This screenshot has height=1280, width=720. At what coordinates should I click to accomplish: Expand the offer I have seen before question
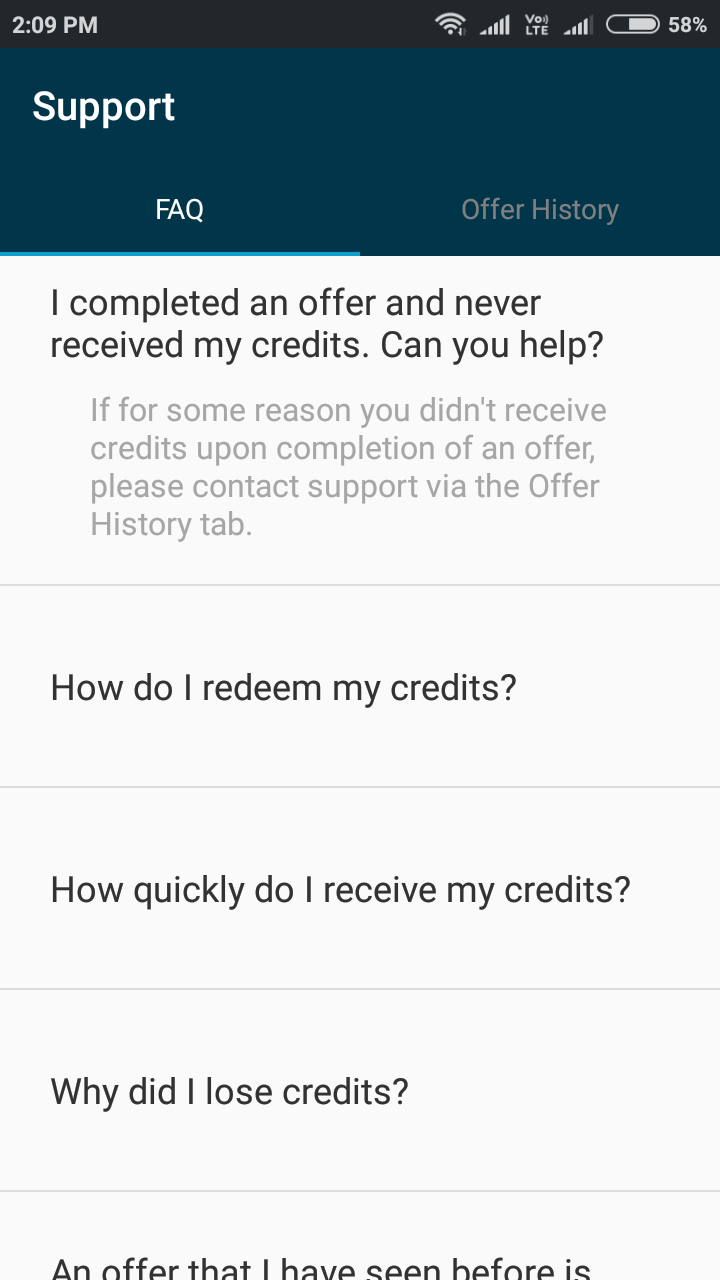[x=320, y=1264]
